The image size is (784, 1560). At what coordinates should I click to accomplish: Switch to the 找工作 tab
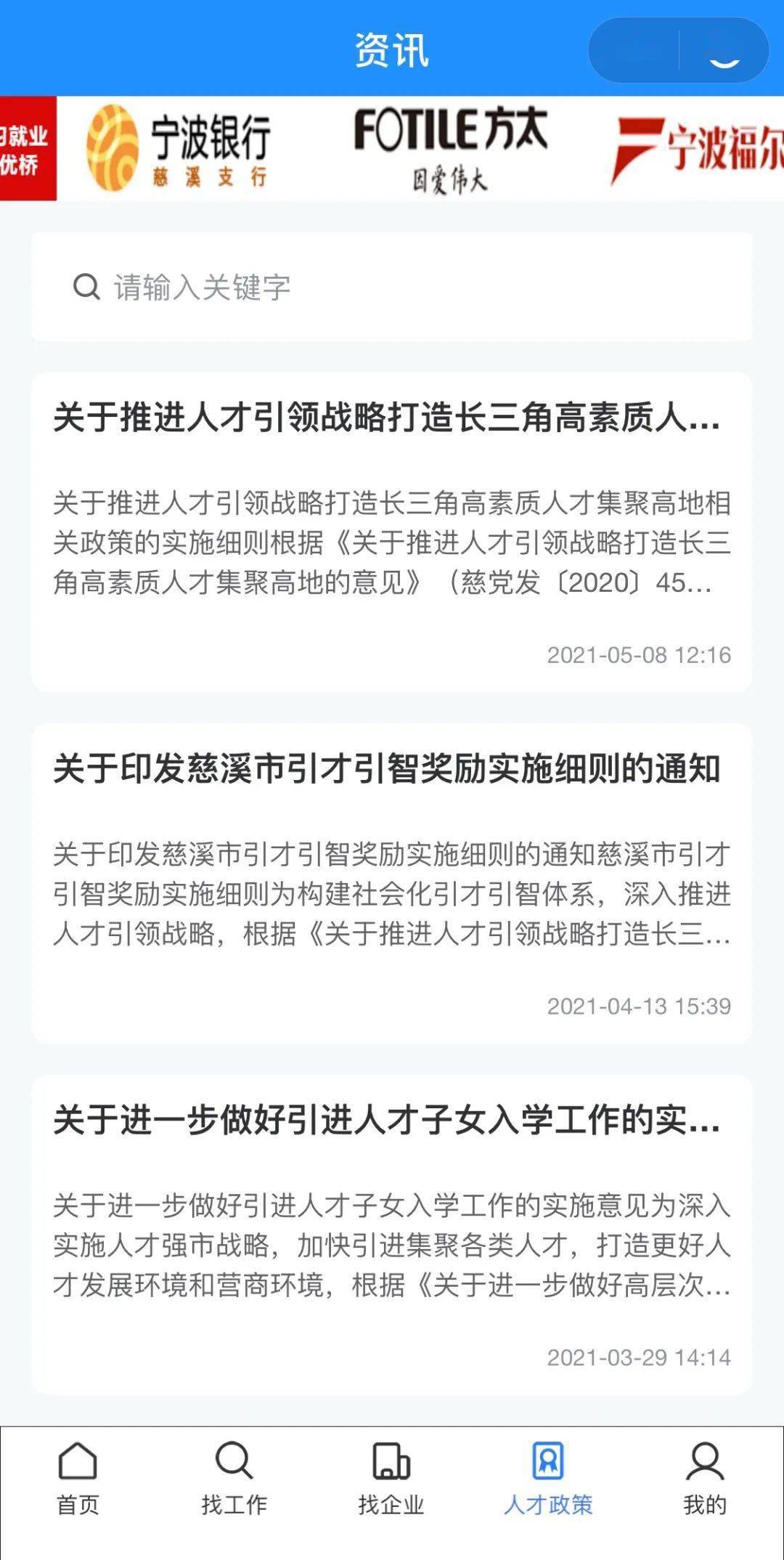click(234, 1479)
